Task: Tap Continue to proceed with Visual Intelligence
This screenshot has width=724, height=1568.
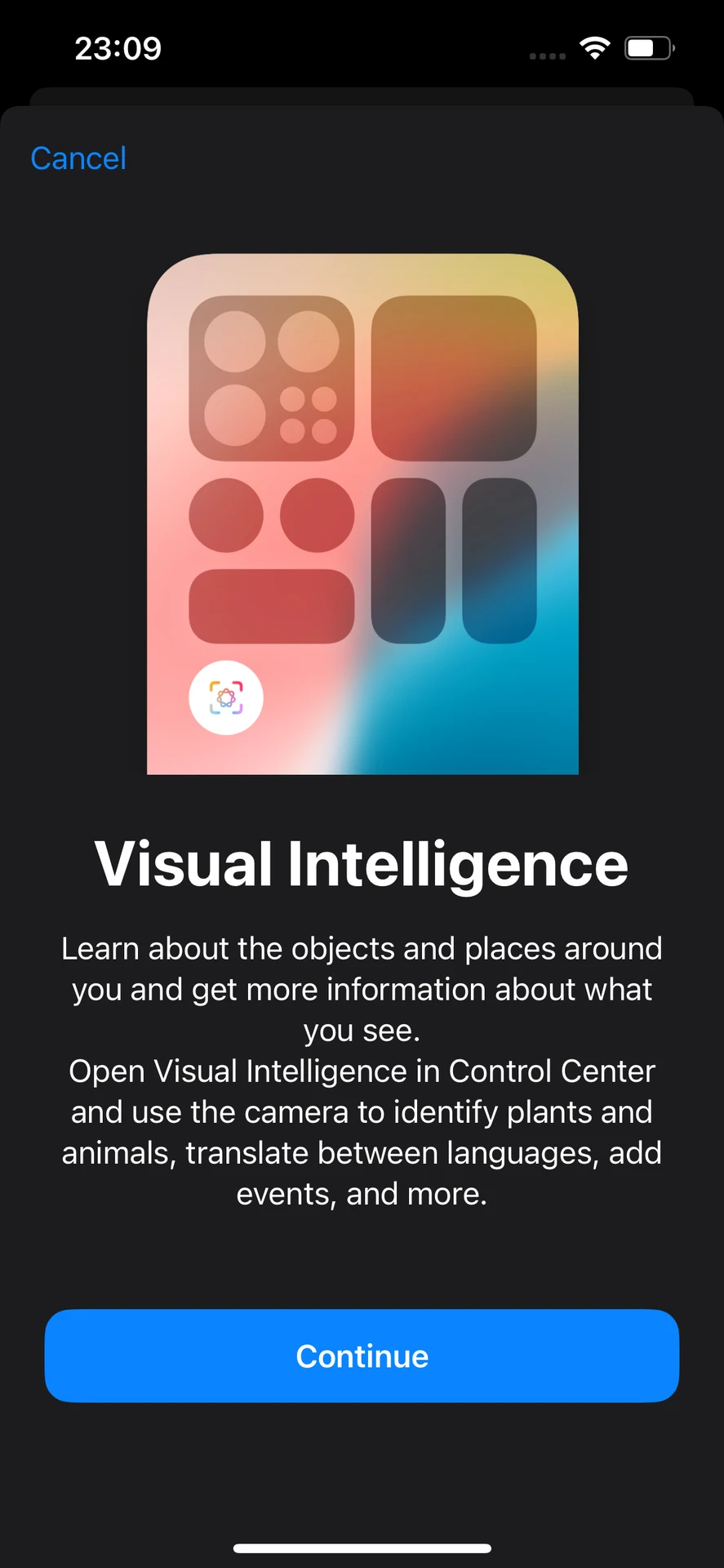Action: pyautogui.click(x=362, y=1356)
